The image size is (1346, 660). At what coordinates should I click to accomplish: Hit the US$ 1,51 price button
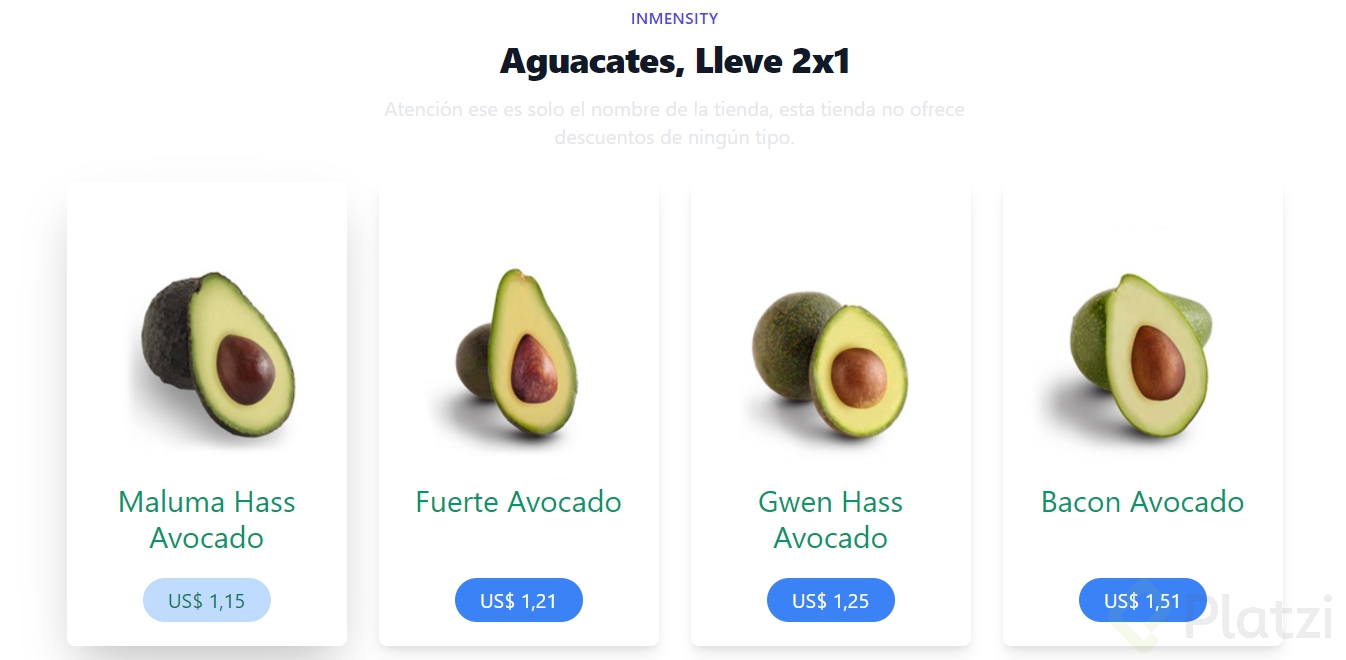tap(1142, 600)
